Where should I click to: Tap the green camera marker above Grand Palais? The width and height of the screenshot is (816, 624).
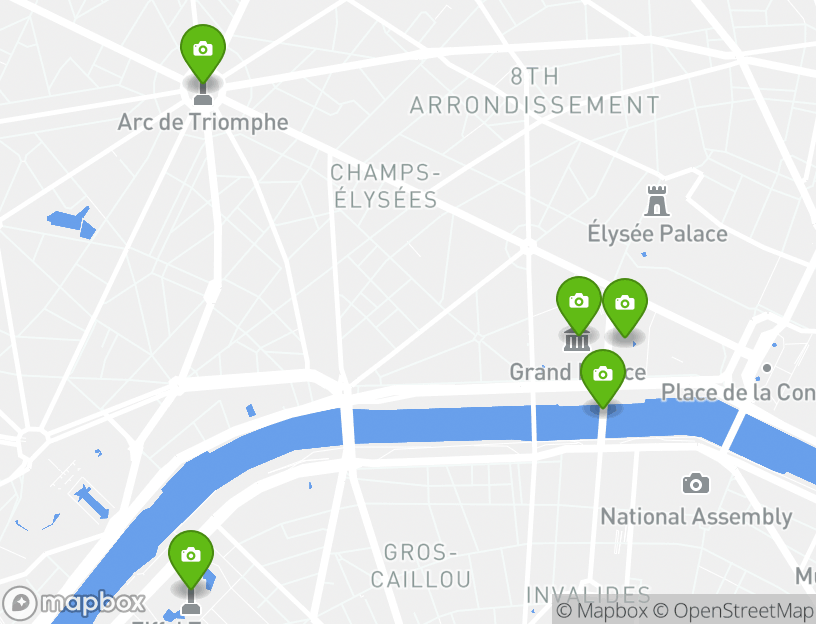click(x=578, y=303)
